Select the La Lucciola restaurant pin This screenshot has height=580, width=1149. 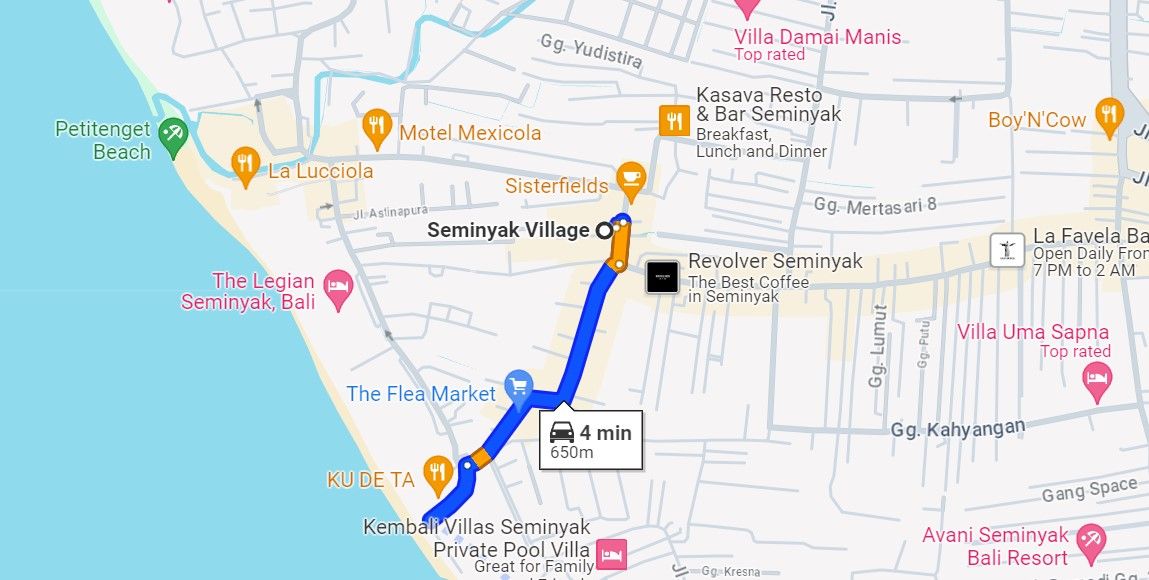click(x=245, y=164)
